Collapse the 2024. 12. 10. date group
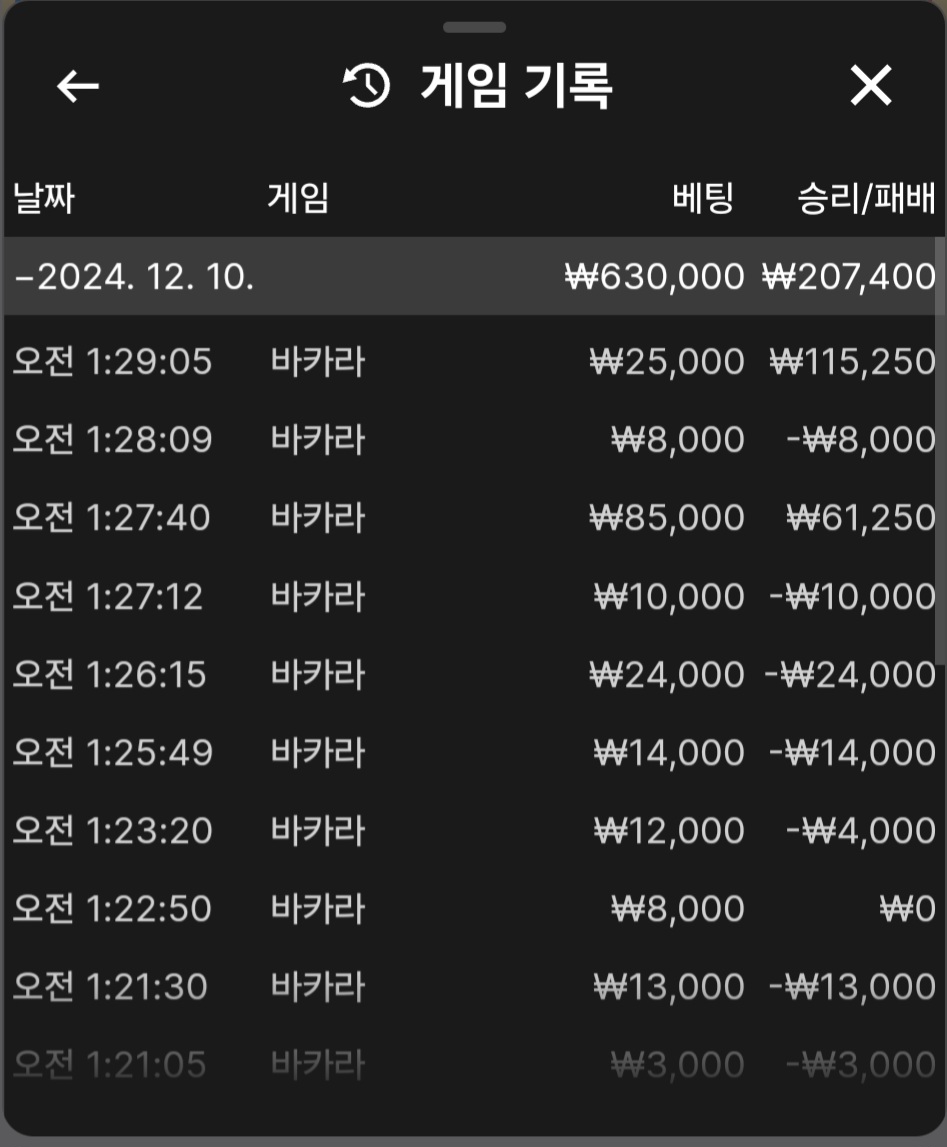This screenshot has height=1147, width=947. click(x=134, y=277)
